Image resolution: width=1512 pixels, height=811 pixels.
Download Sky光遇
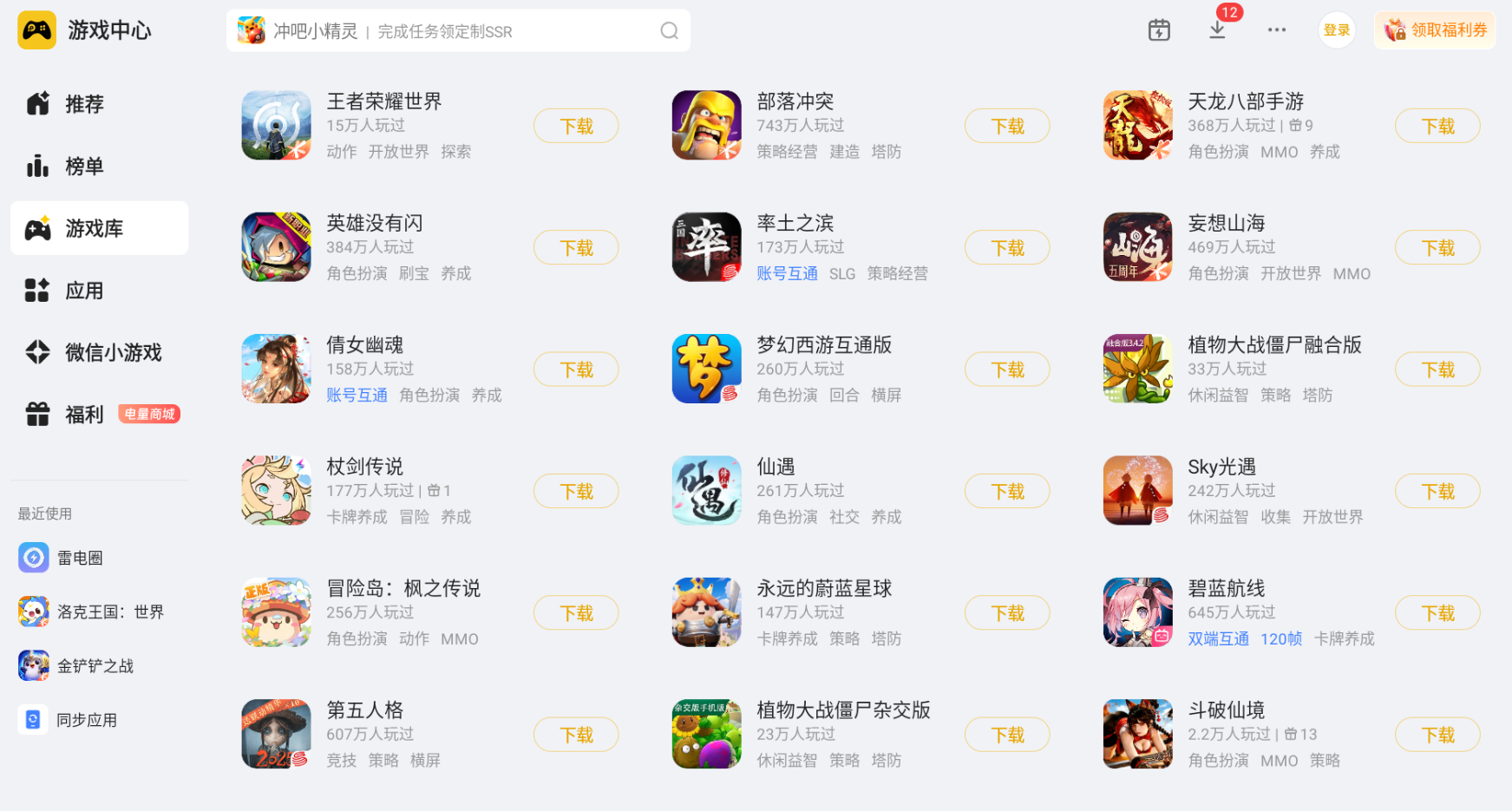(1437, 492)
